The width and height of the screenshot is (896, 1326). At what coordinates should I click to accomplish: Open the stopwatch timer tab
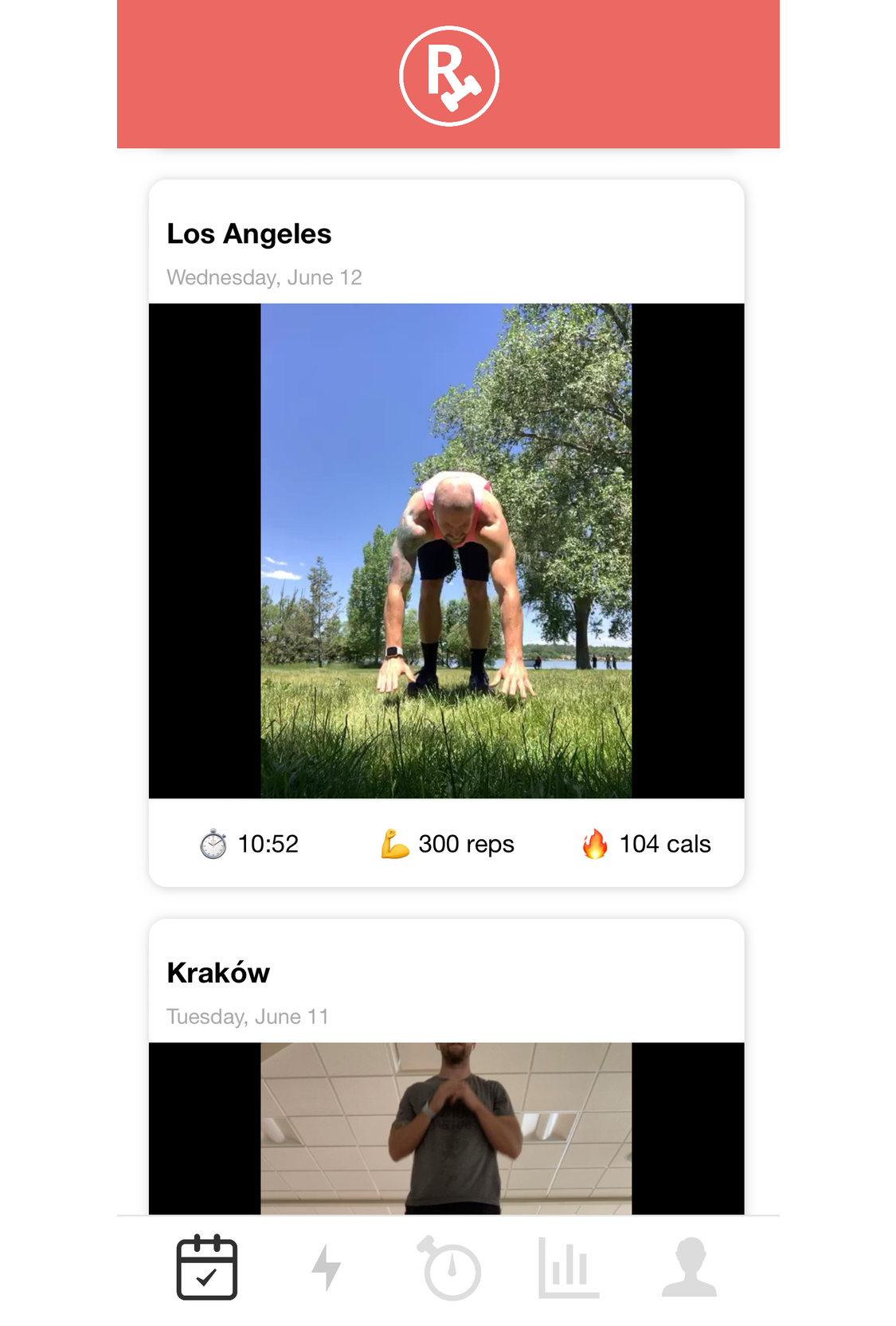coord(450,1267)
